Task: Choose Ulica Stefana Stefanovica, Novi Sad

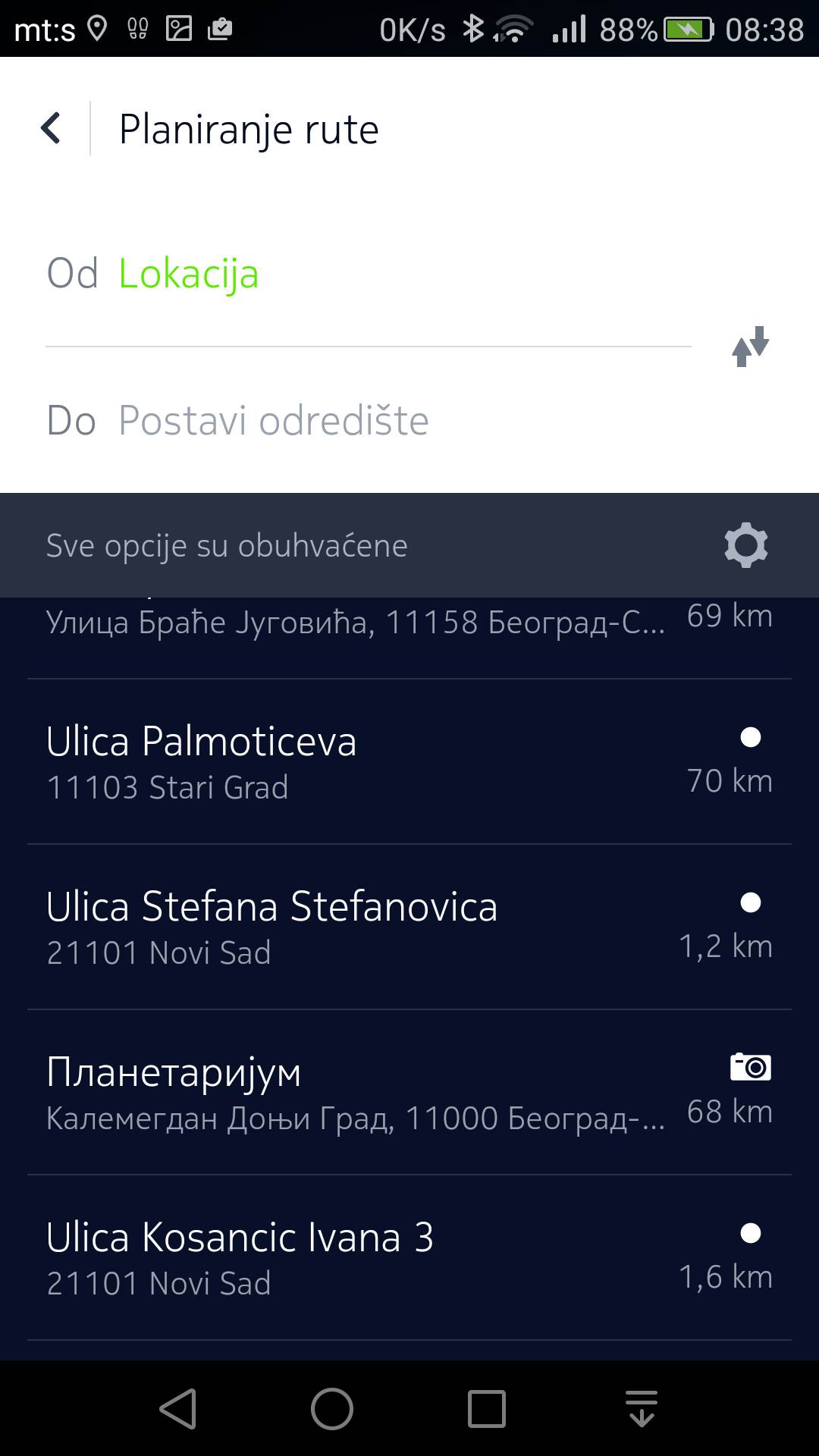Action: [x=409, y=927]
